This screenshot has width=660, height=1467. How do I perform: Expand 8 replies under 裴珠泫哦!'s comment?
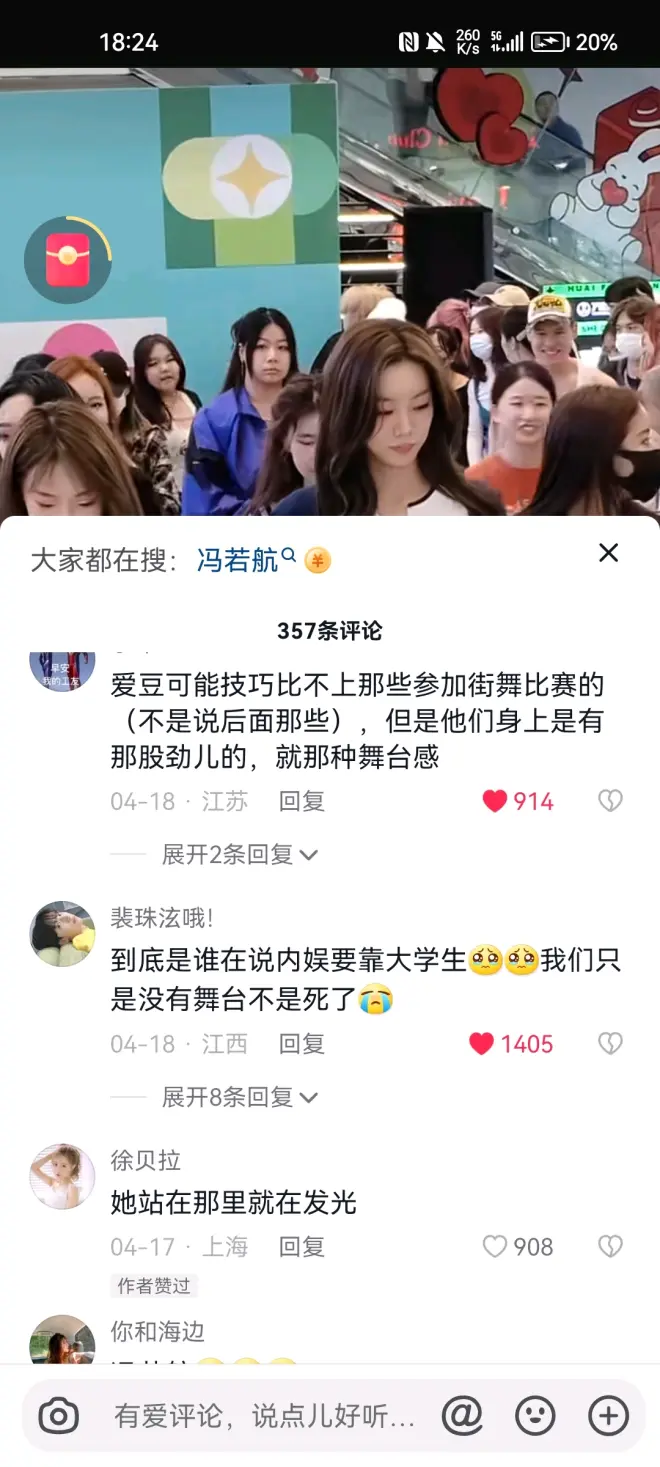(239, 1097)
